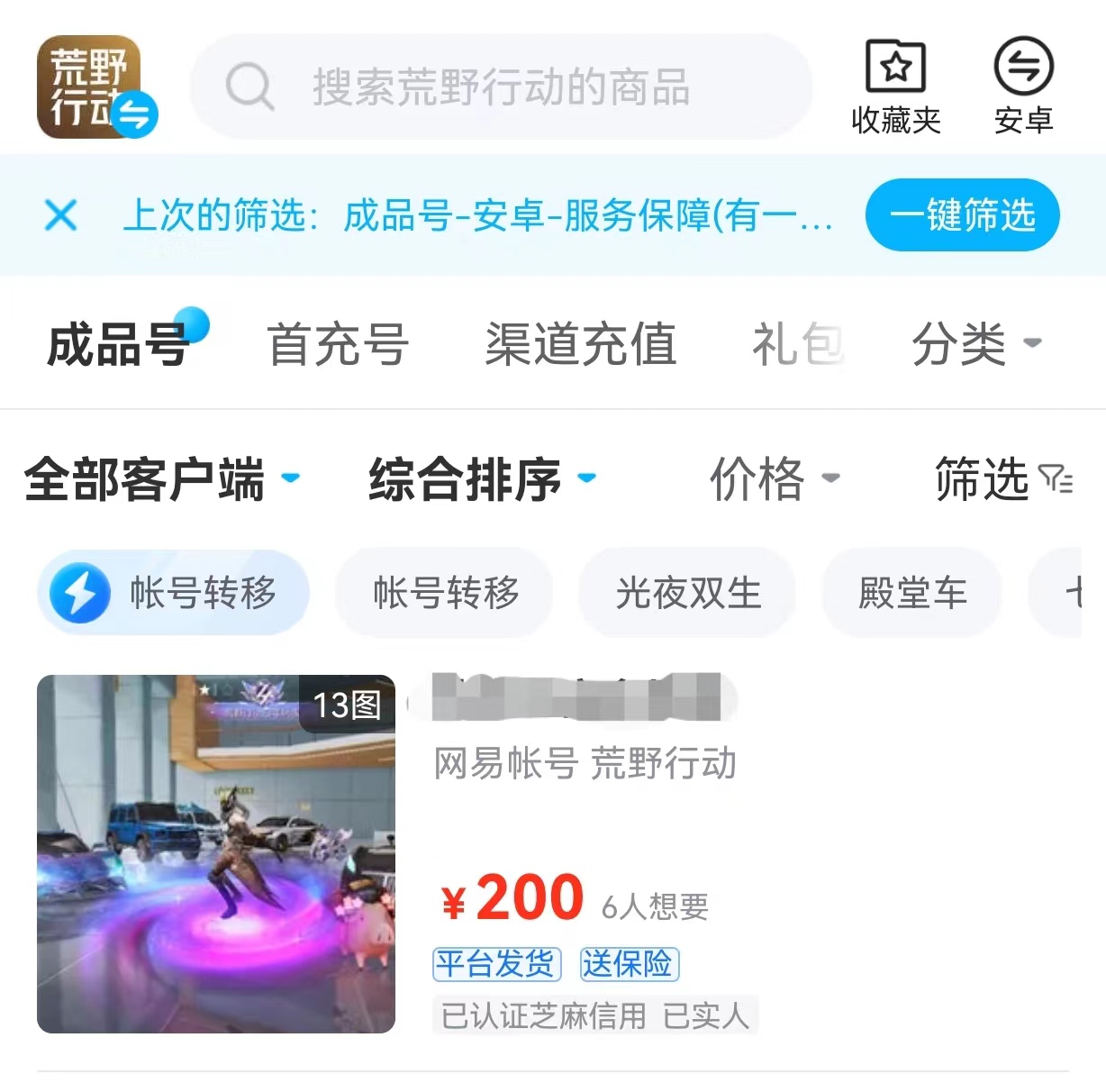This screenshot has height=1092, width=1106.
Task: Expand the 全部客户端 dropdown
Action: tap(162, 478)
